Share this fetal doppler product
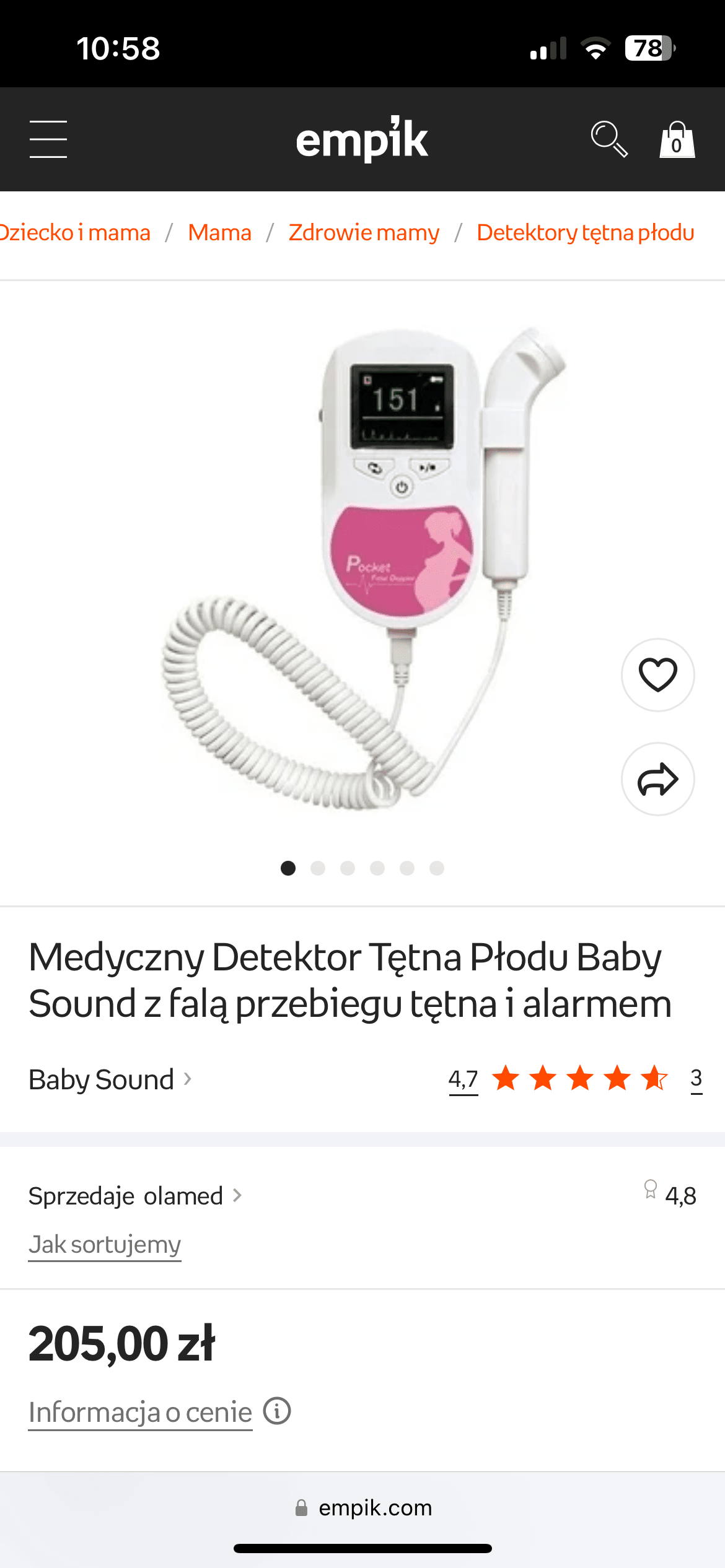 pyautogui.click(x=657, y=779)
